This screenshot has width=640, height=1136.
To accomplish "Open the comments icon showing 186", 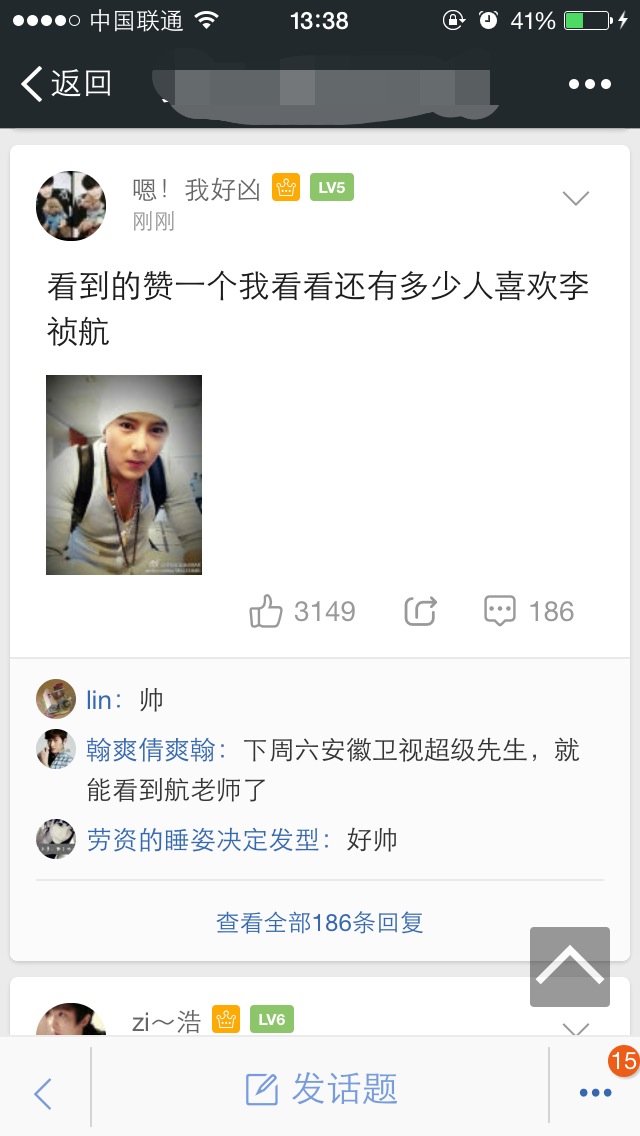I will (x=500, y=611).
